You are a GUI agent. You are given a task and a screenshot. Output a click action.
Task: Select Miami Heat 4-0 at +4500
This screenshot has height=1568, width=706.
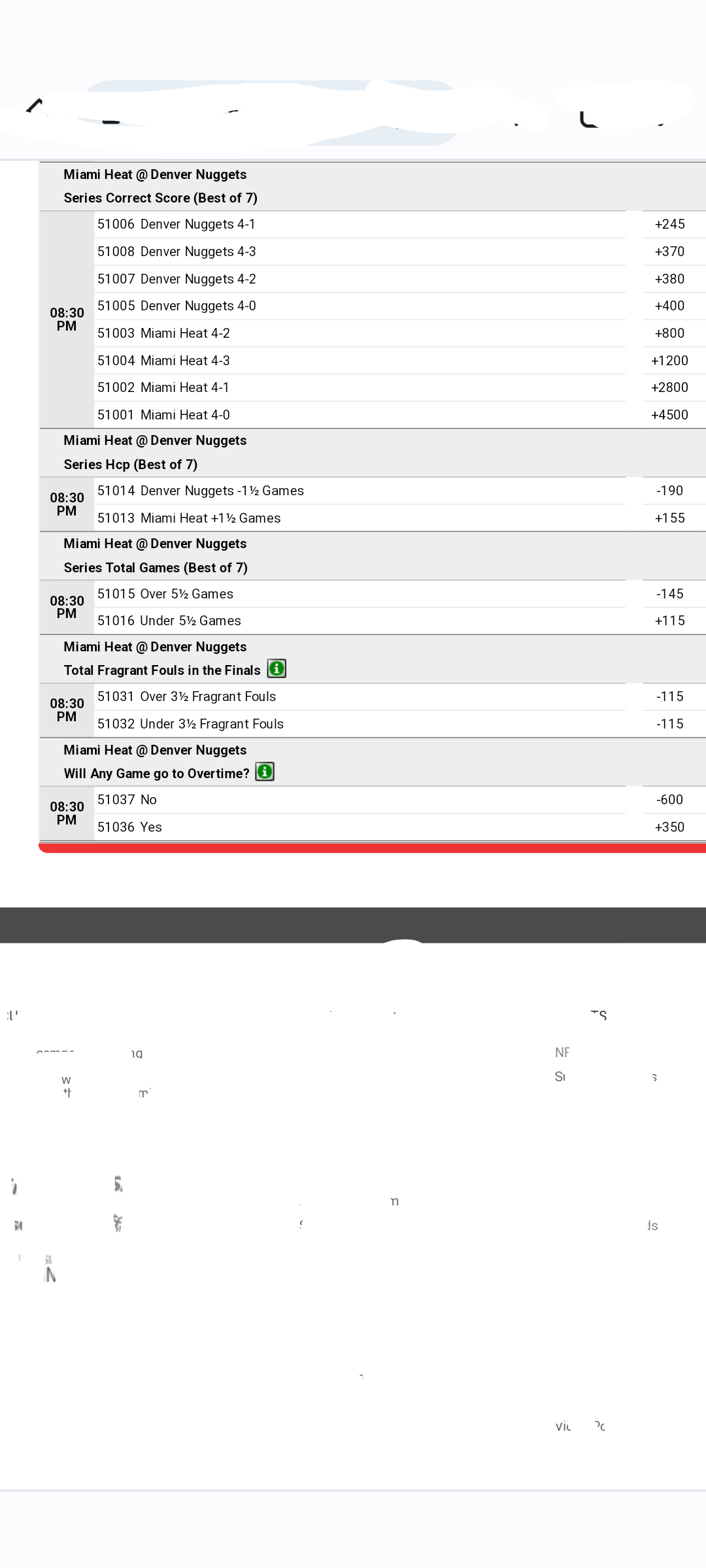click(670, 415)
